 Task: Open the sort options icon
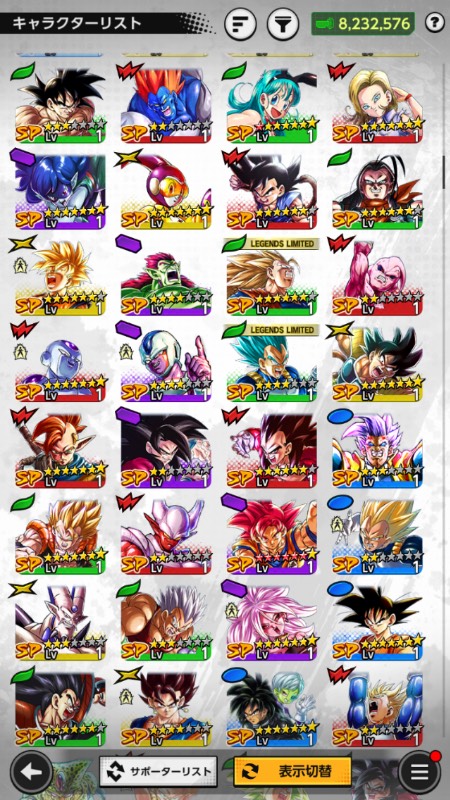coord(240,24)
